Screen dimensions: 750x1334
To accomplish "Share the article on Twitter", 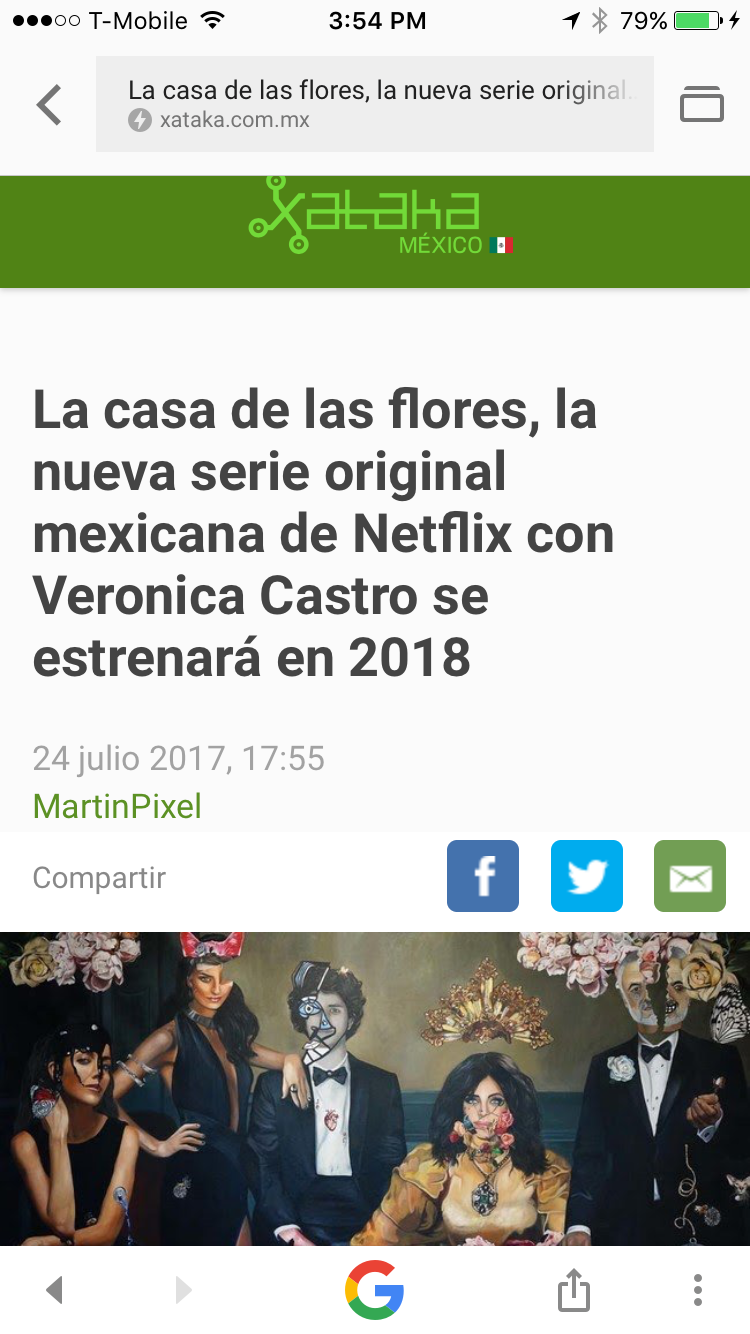I will click(x=587, y=876).
